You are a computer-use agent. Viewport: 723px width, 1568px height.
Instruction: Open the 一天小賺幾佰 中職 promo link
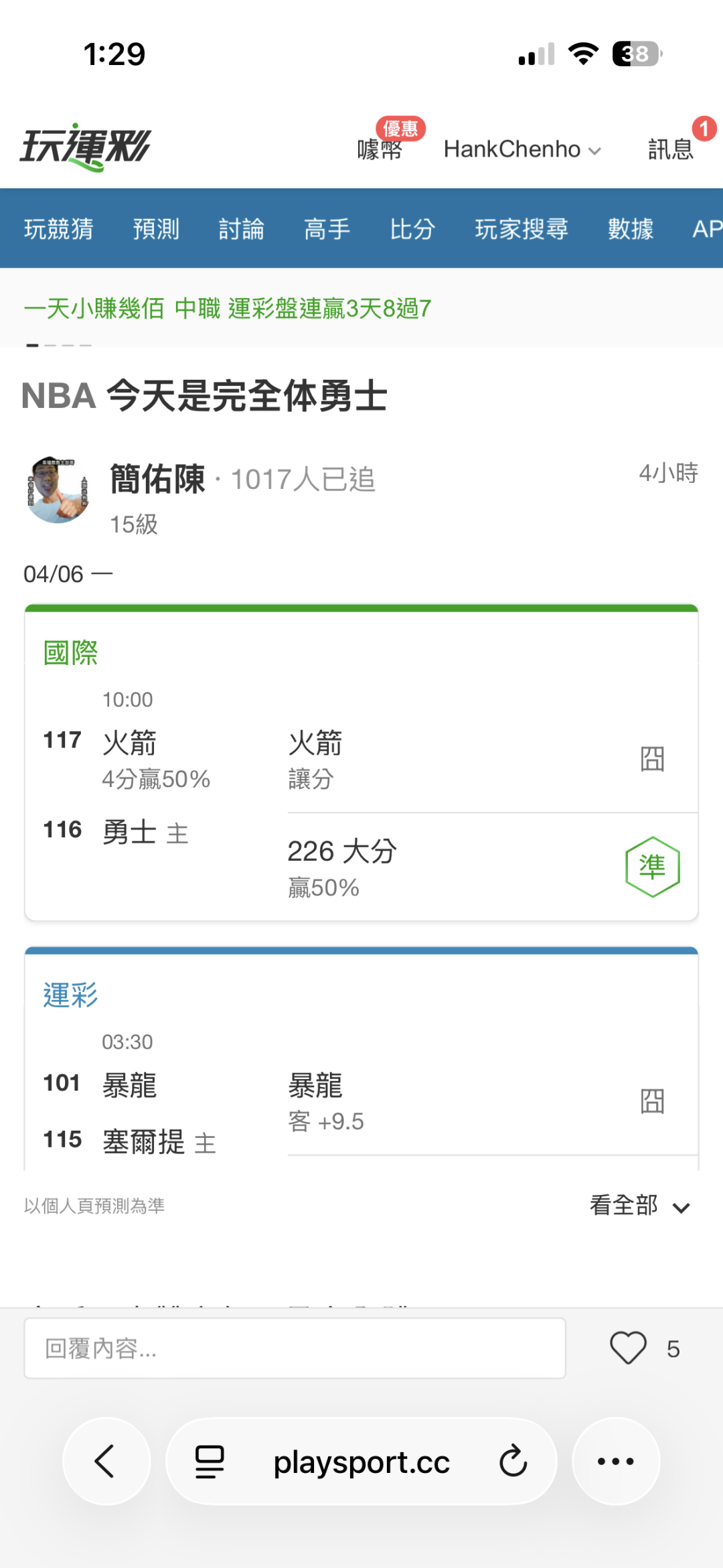coord(228,309)
